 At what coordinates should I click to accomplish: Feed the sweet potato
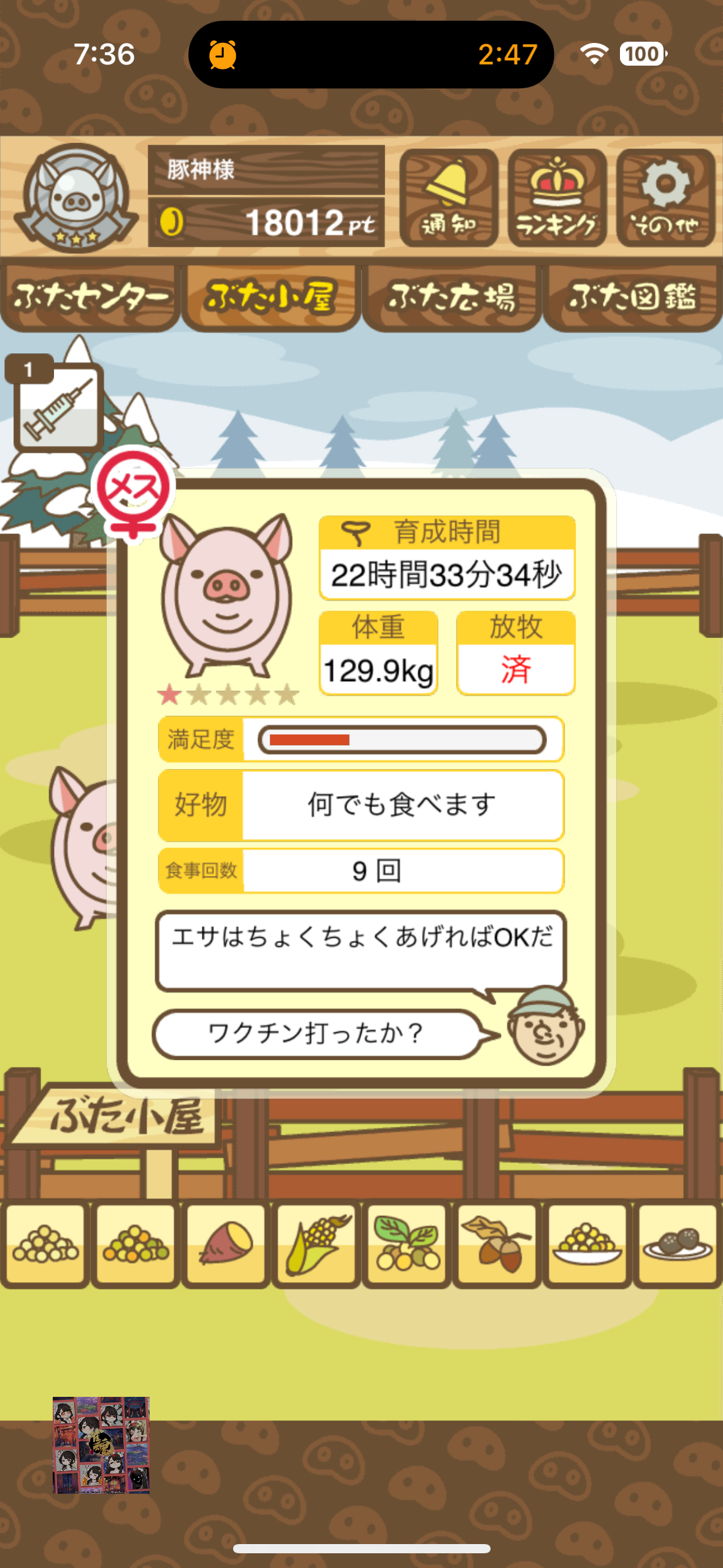(226, 1244)
